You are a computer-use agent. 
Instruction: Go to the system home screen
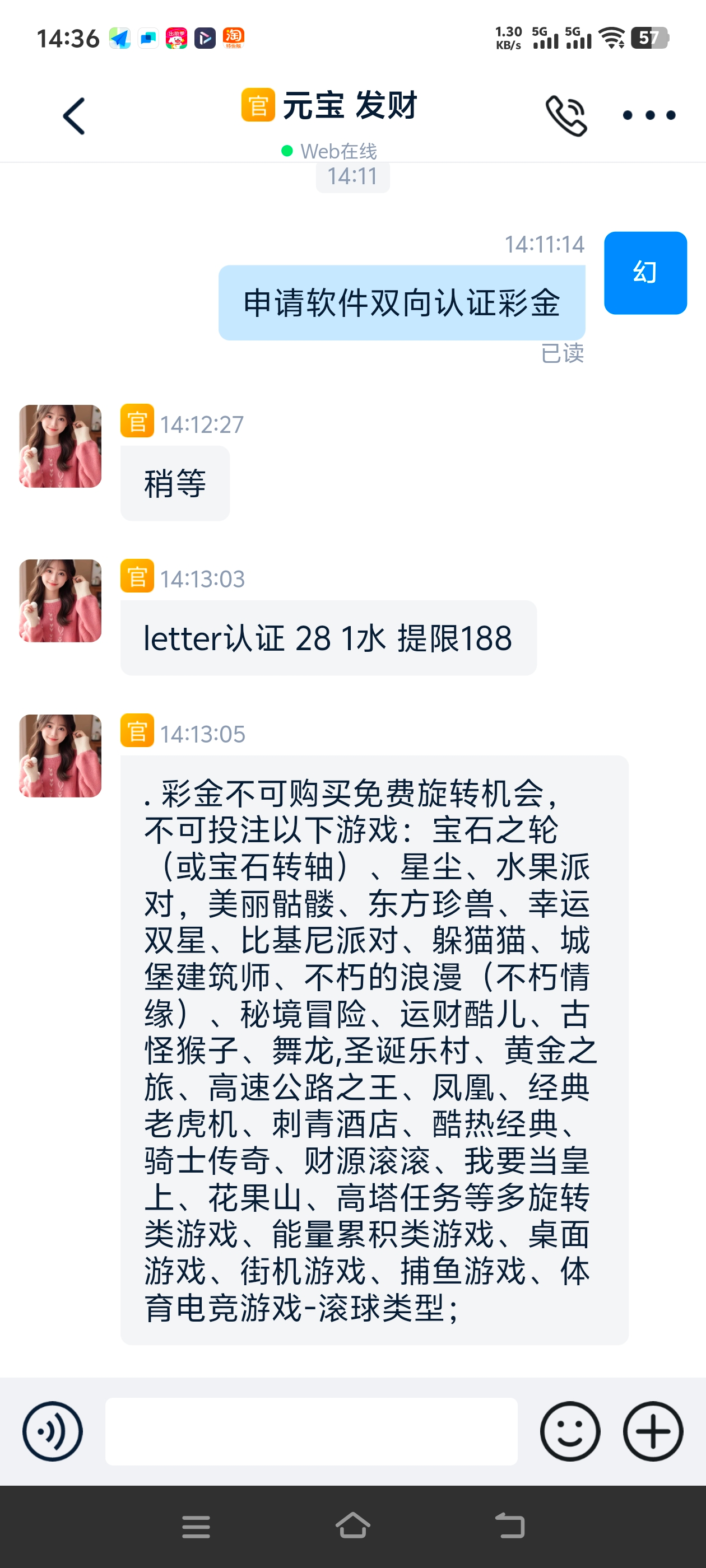click(x=352, y=1526)
